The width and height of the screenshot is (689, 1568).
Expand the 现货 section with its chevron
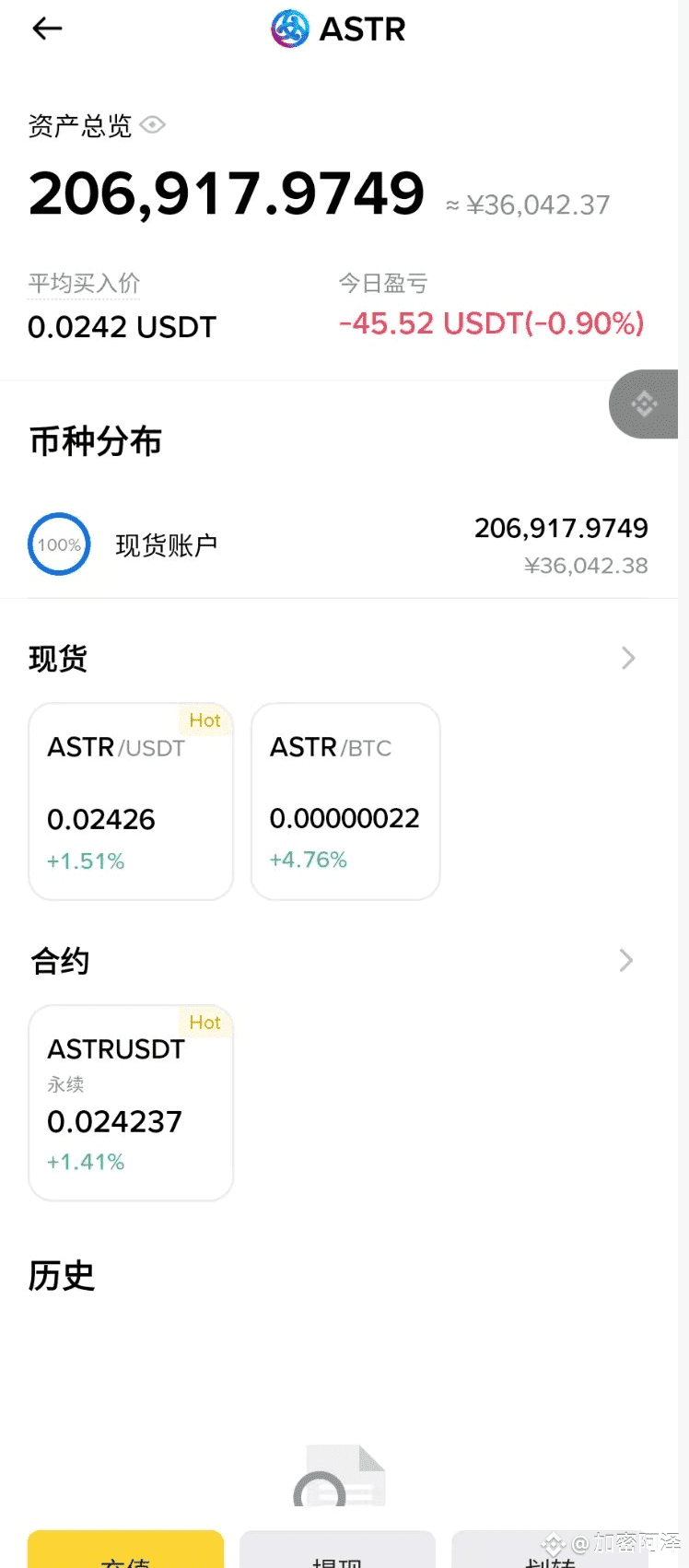pos(628,658)
